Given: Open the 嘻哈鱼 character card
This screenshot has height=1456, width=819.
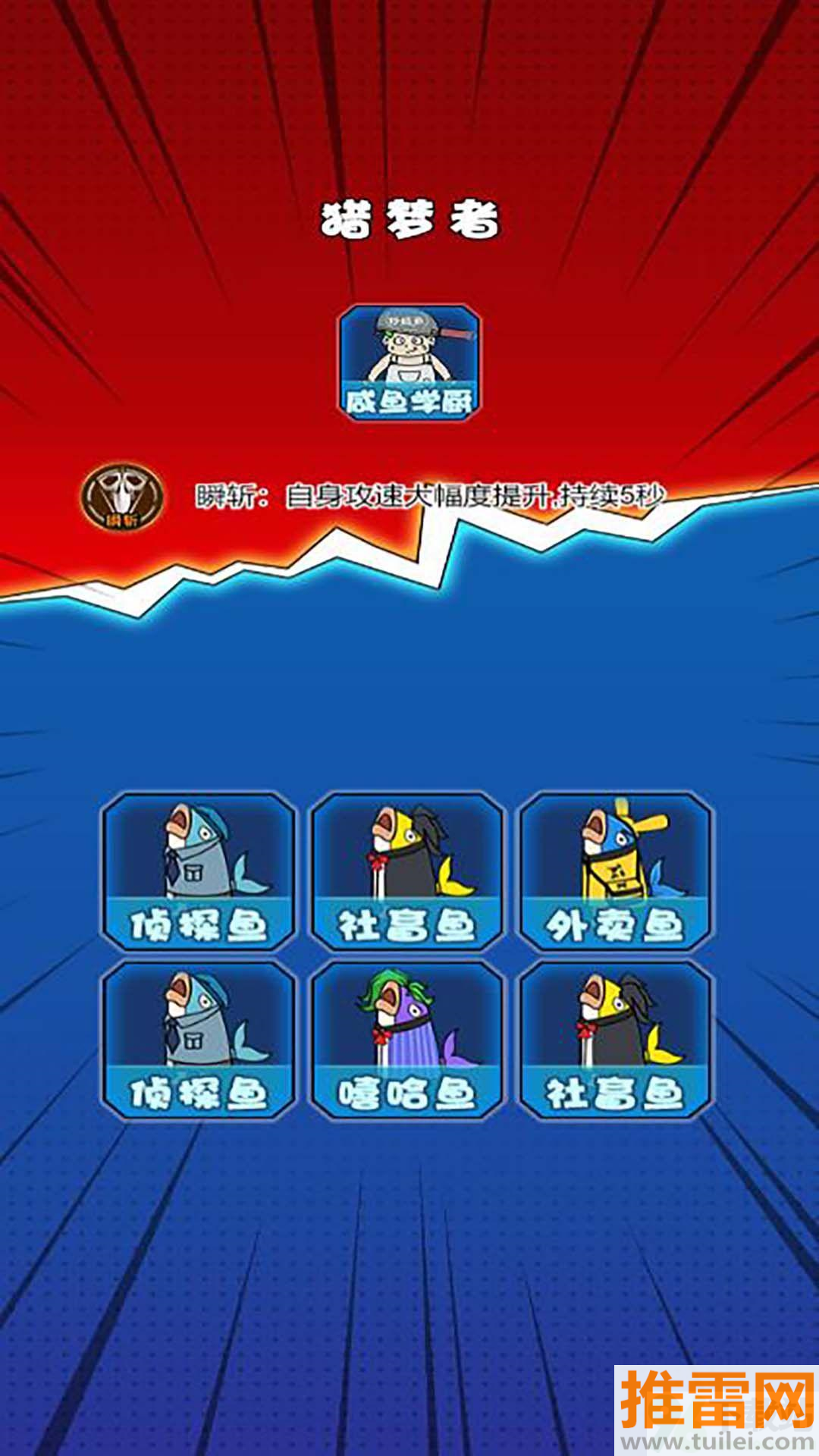Looking at the screenshot, I should point(407,1040).
